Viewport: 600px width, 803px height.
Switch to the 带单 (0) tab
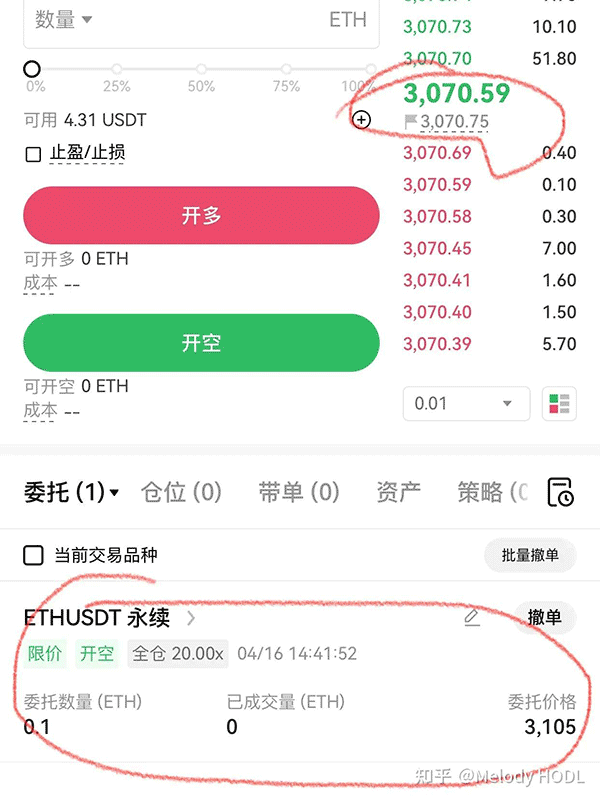(299, 492)
